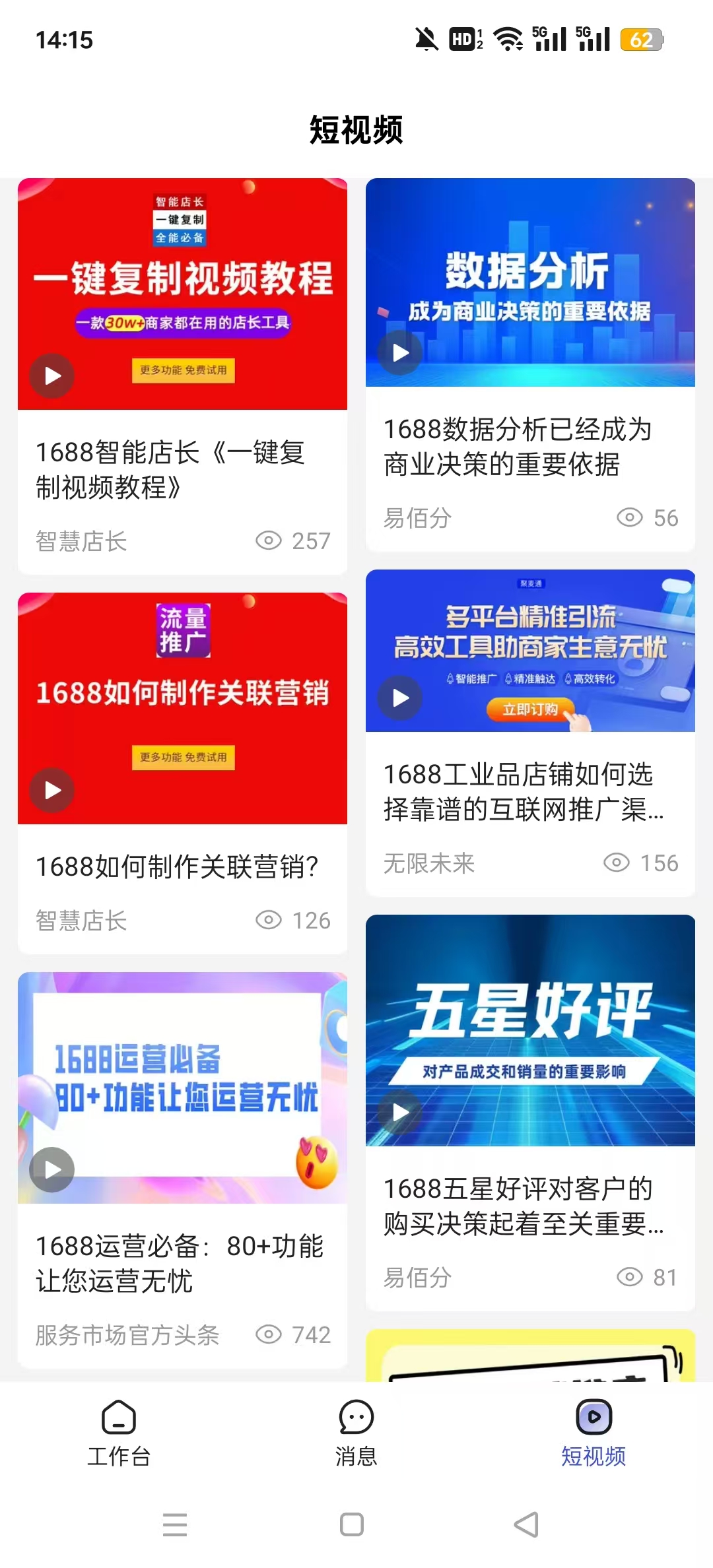Viewport: 713px width, 1568px height.
Task: Select the 短视频 tab
Action: pyautogui.click(x=594, y=1433)
